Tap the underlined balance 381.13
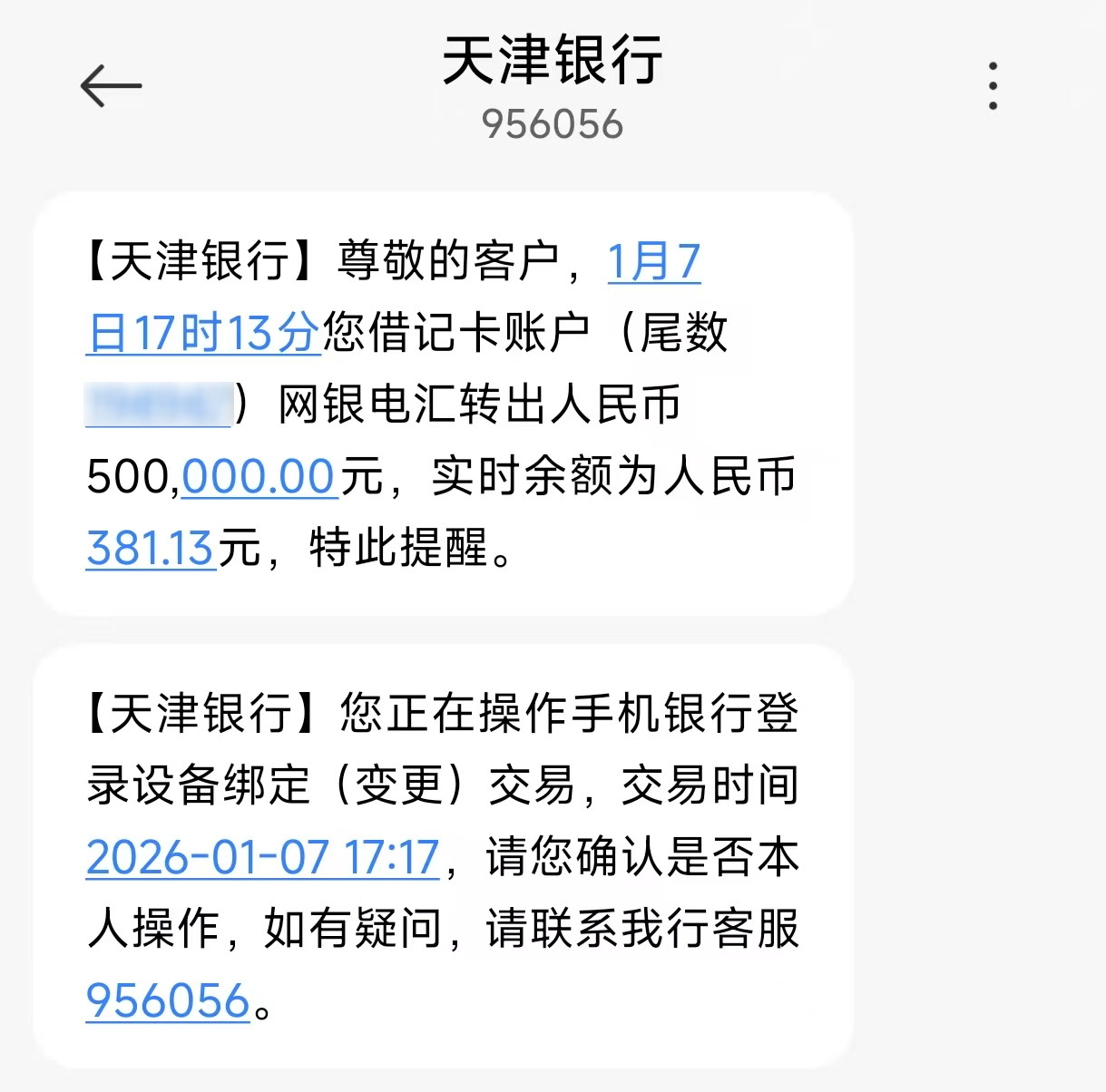This screenshot has height=1092, width=1106. pyautogui.click(x=151, y=549)
